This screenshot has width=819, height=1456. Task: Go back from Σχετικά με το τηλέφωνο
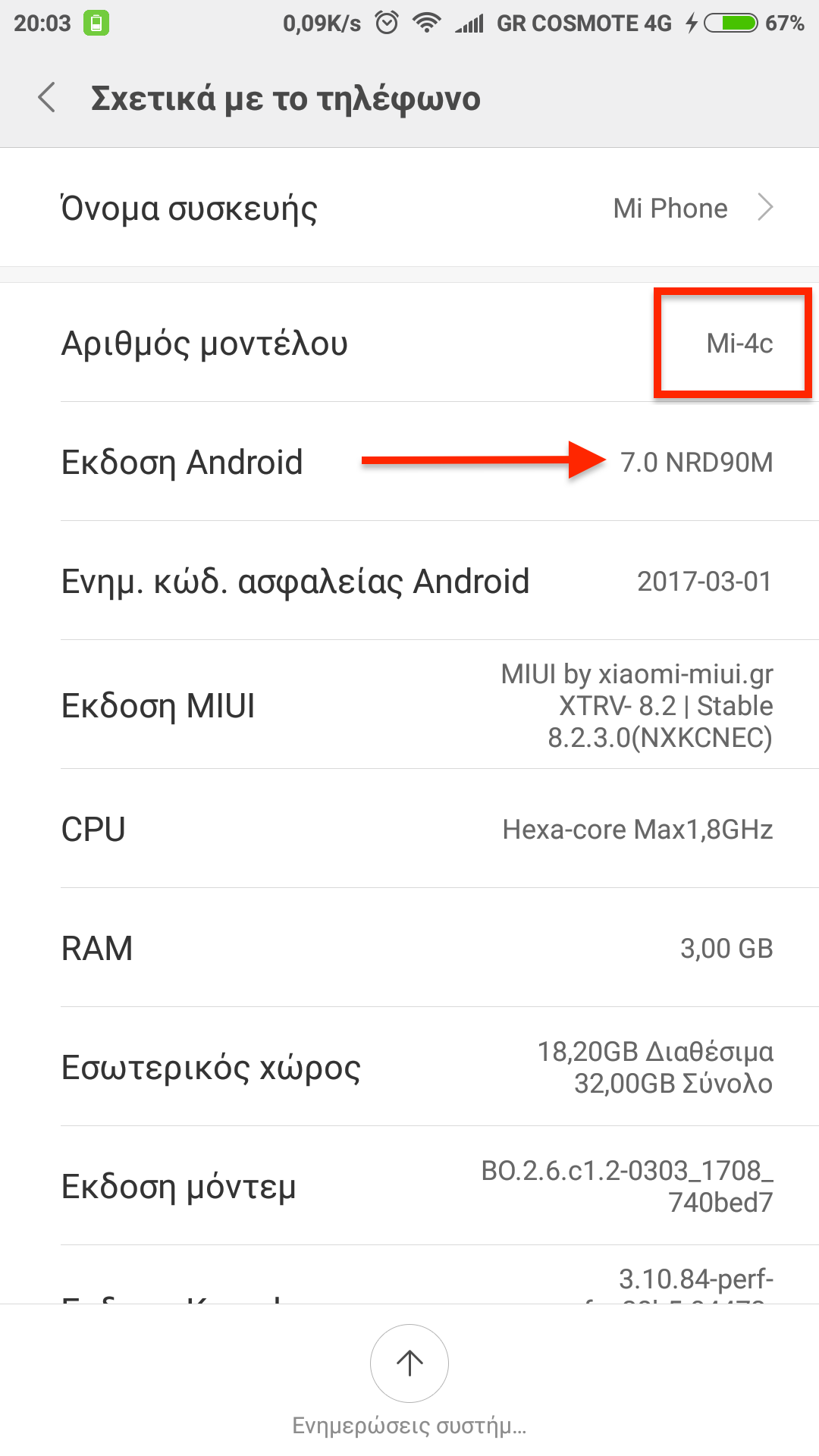[47, 99]
